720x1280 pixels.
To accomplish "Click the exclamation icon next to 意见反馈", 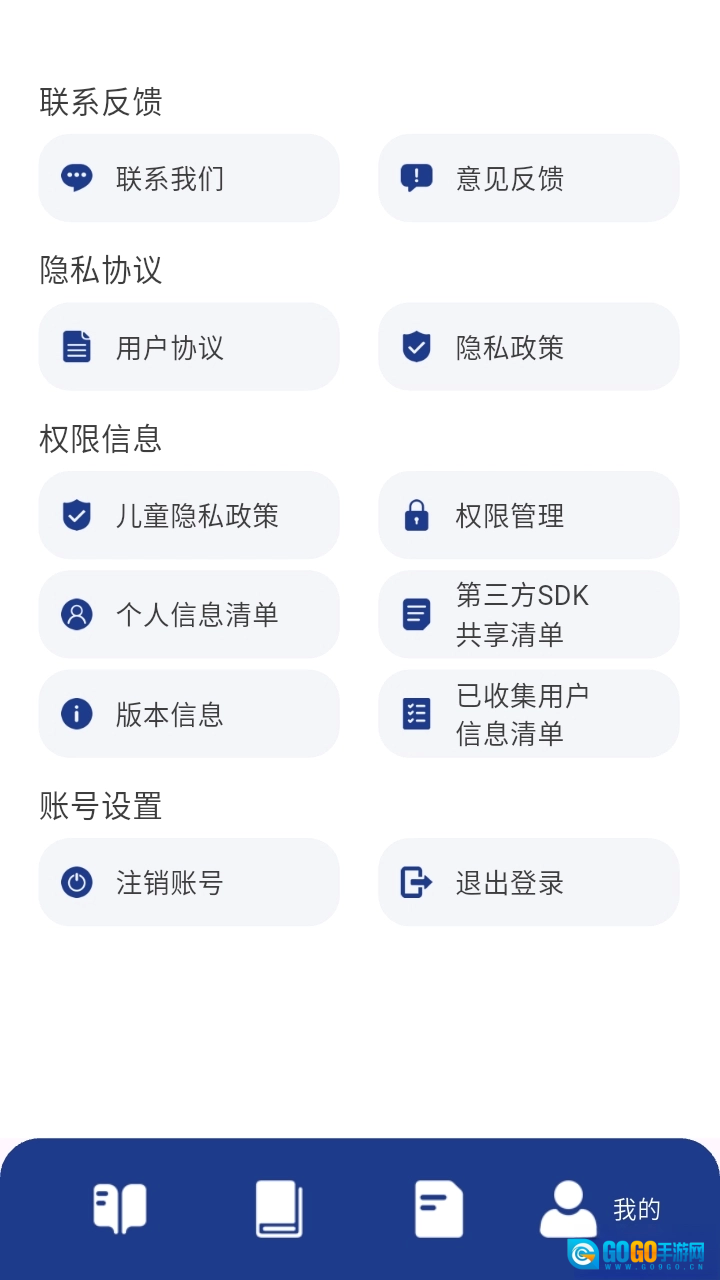I will [x=416, y=178].
